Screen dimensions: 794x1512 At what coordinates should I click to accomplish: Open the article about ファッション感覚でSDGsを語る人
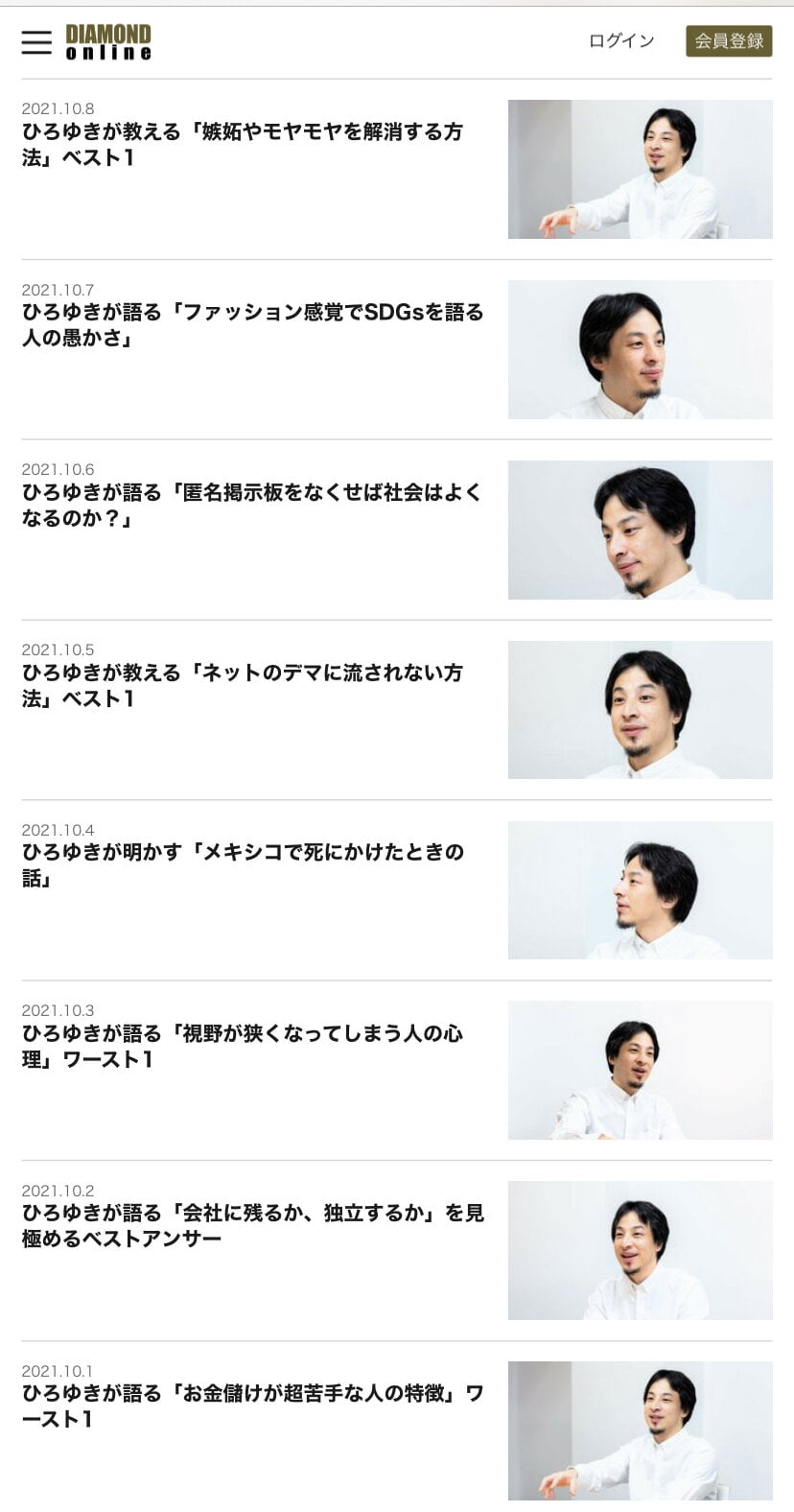253,325
